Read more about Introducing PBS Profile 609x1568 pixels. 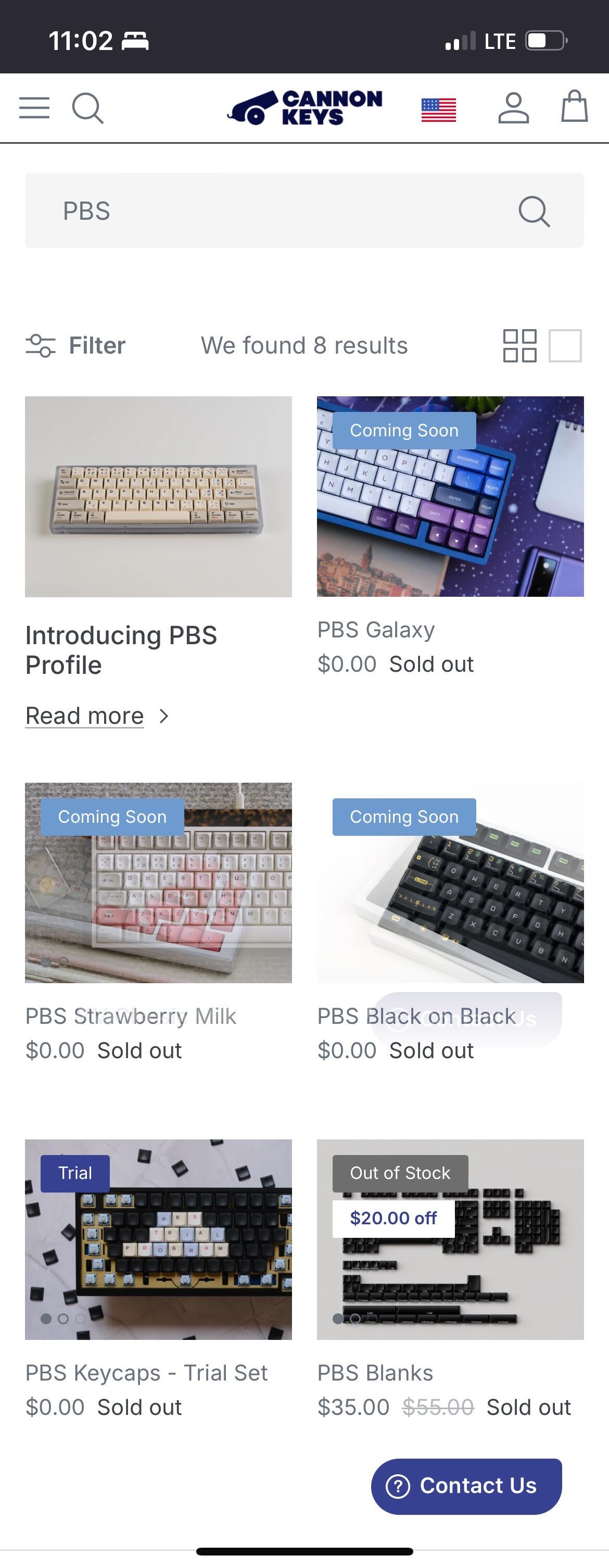click(x=85, y=716)
